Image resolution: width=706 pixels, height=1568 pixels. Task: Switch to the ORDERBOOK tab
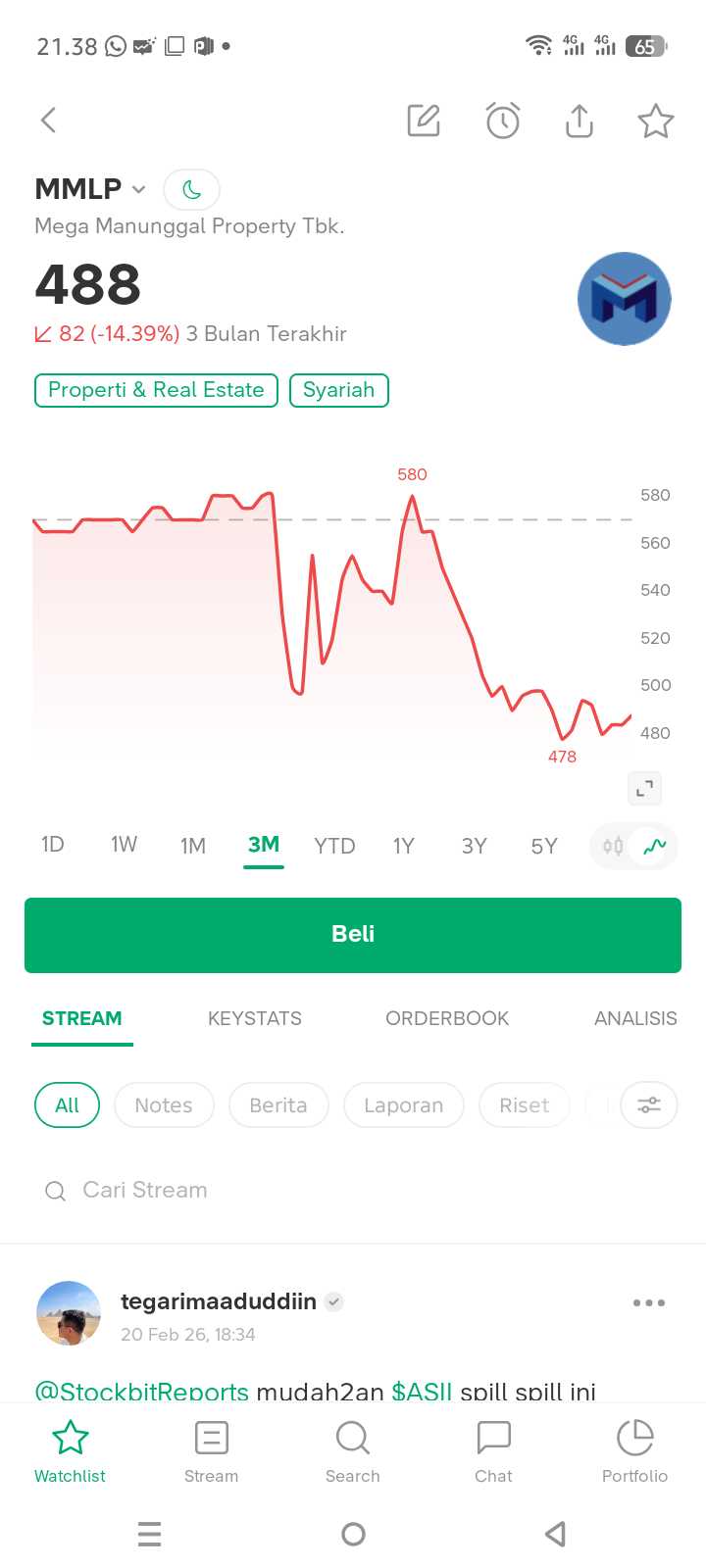pyautogui.click(x=447, y=1018)
